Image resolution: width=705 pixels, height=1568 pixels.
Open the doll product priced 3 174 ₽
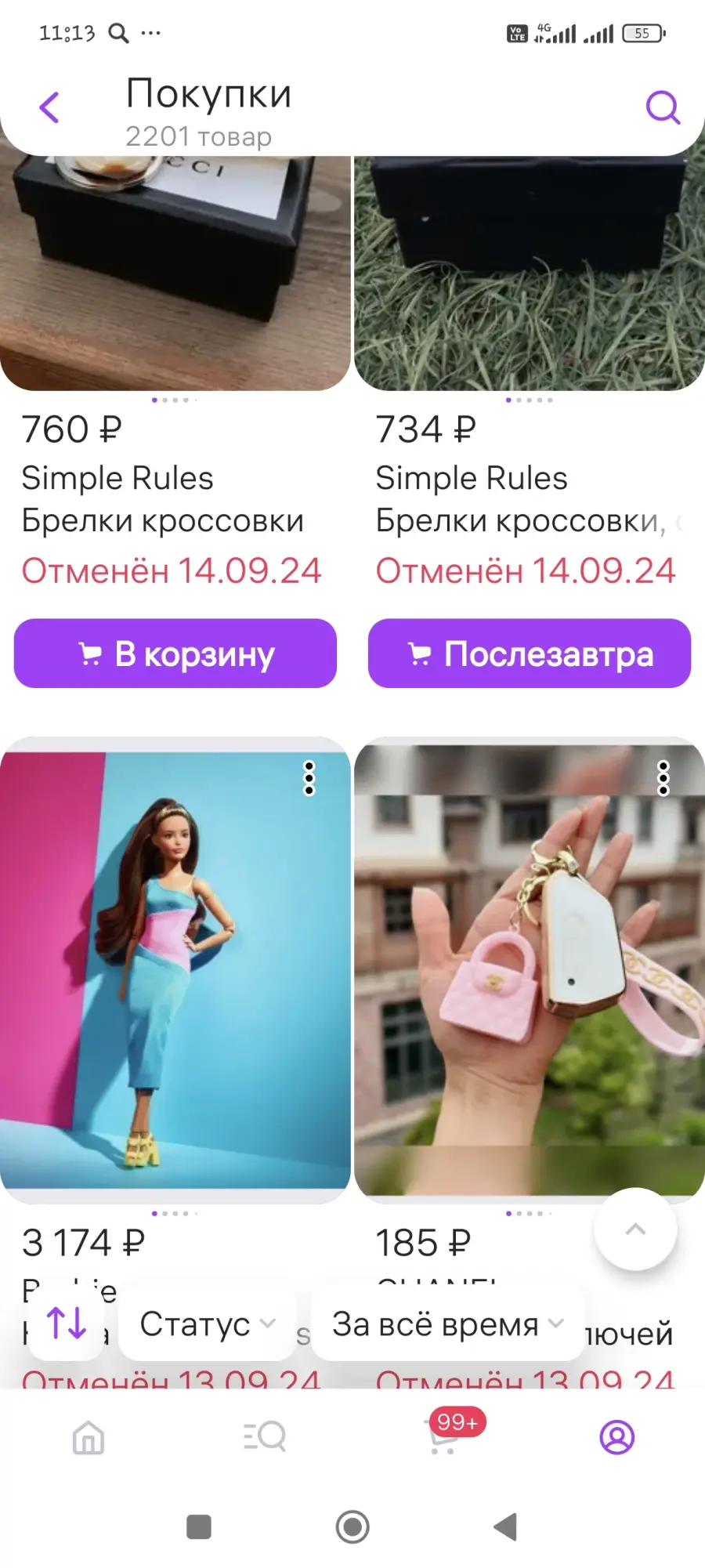click(x=175, y=970)
